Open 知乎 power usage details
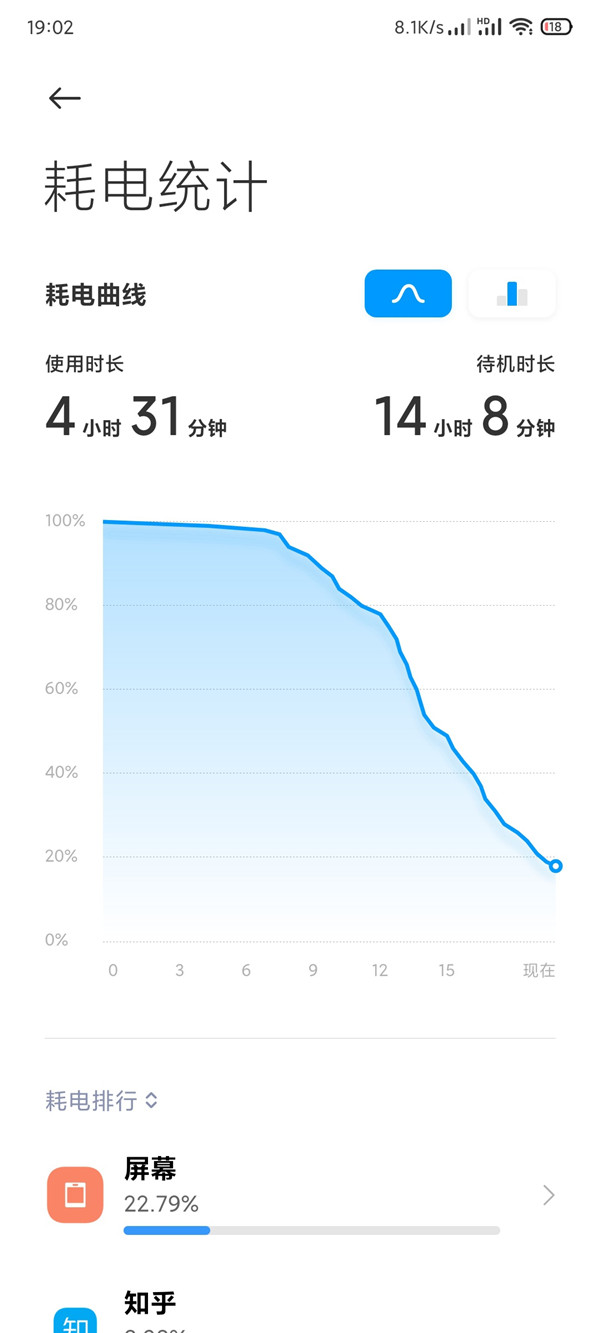 coord(300,1312)
